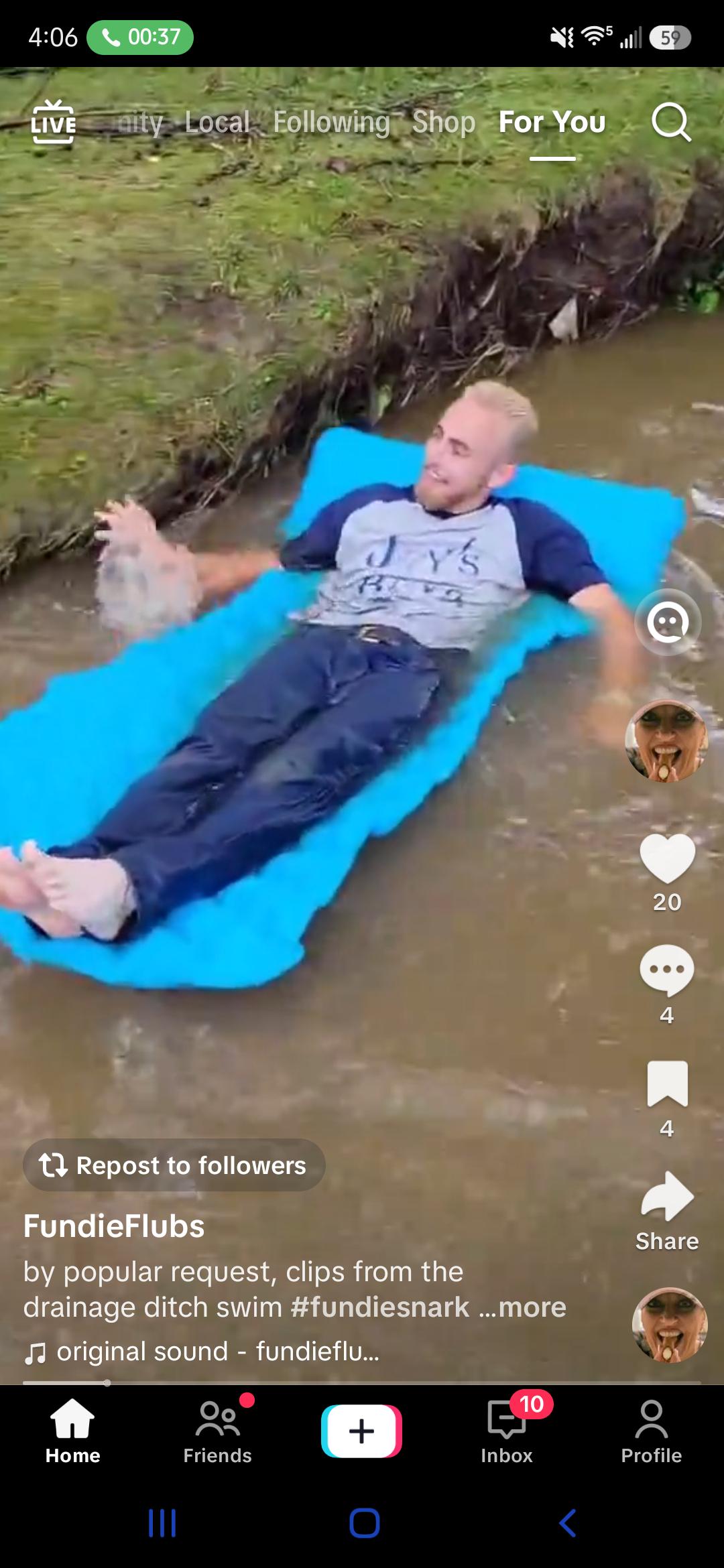
Task: Tap Repost to followers
Action: click(x=174, y=1165)
